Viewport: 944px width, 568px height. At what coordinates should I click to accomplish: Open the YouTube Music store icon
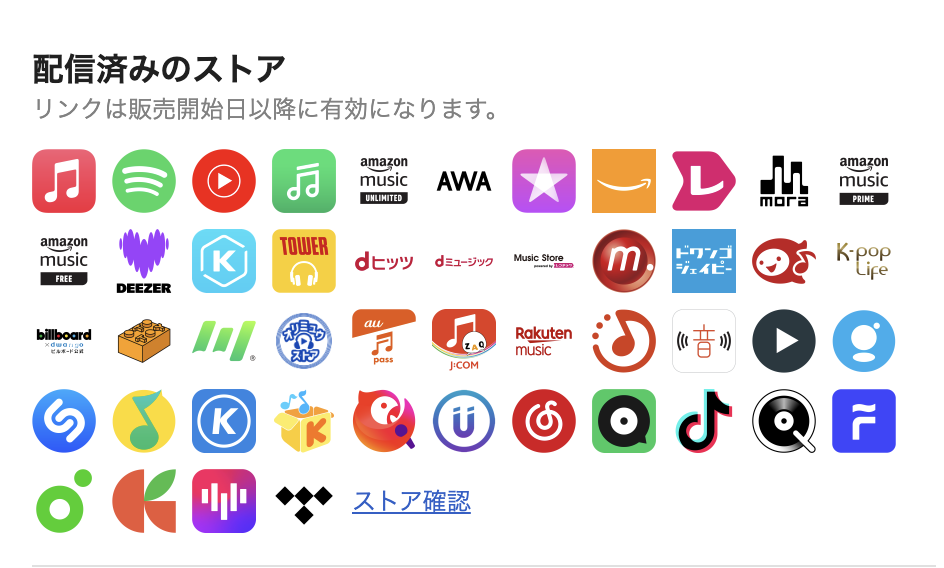click(x=224, y=181)
